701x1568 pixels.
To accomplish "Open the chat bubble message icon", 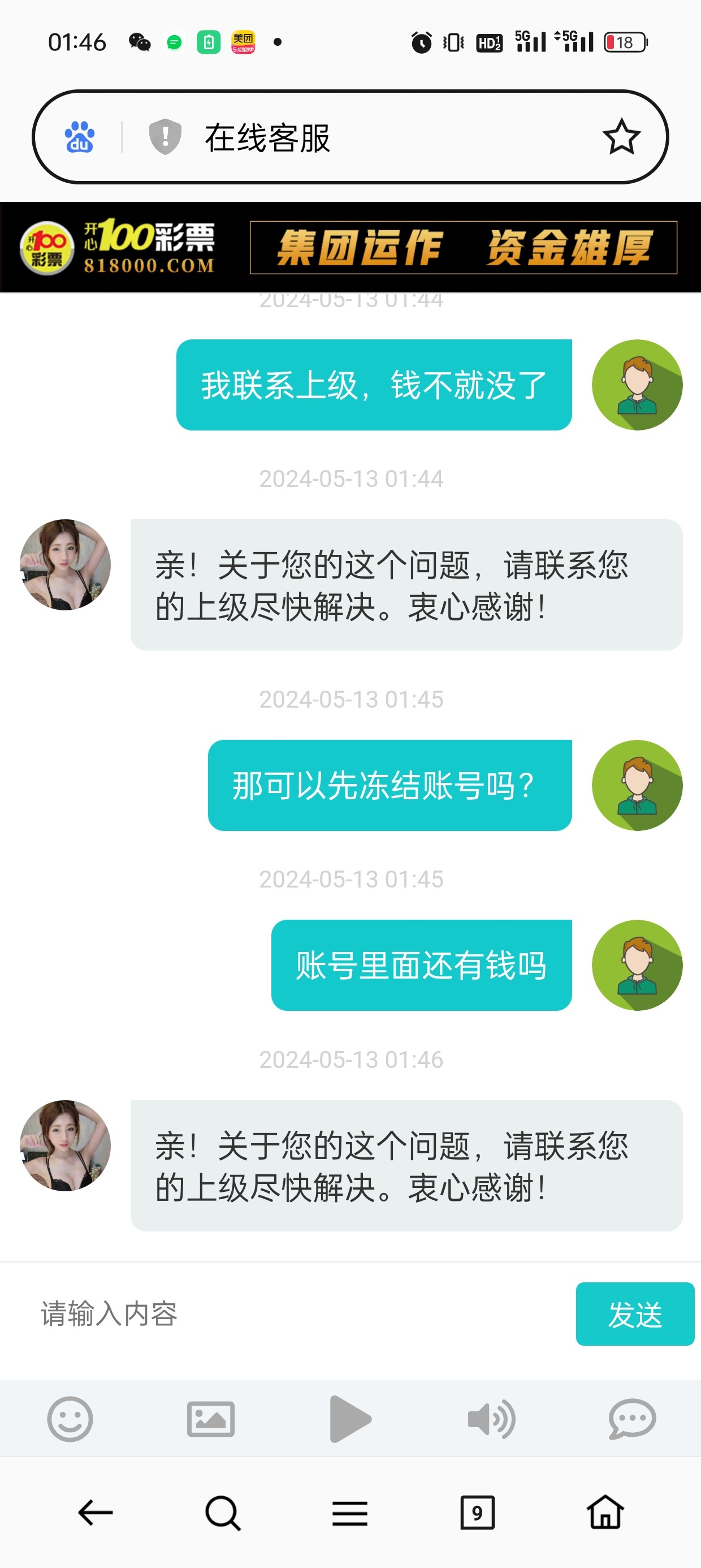I will click(x=631, y=1419).
